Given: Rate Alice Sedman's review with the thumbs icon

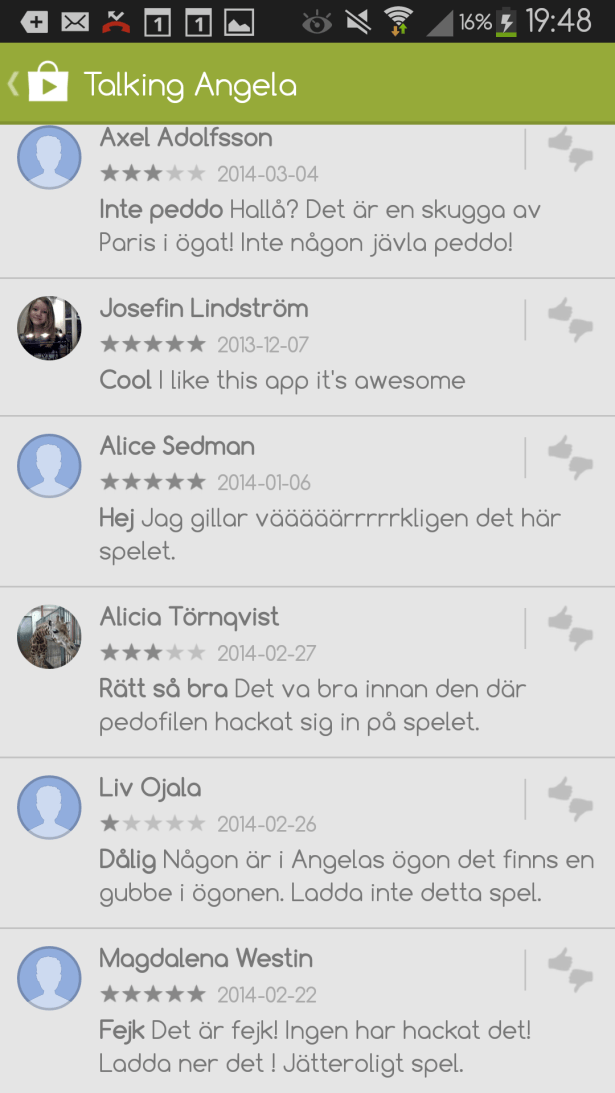Looking at the screenshot, I should click(570, 457).
